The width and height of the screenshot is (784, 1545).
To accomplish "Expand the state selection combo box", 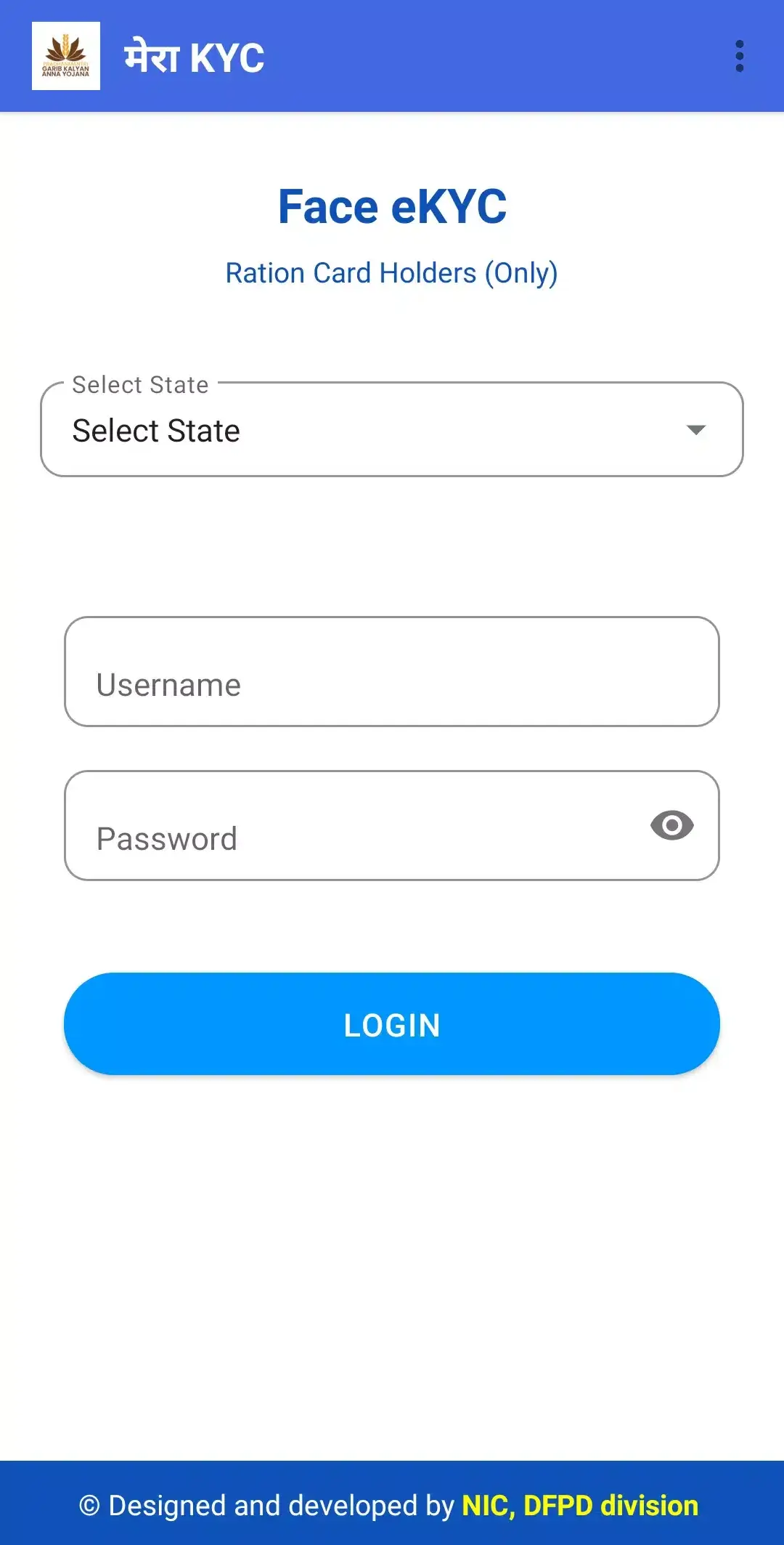I will click(x=392, y=429).
